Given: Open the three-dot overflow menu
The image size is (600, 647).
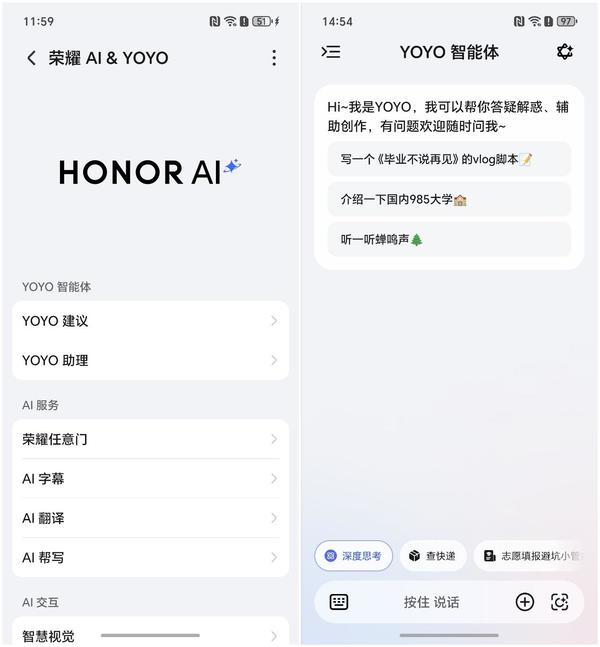Looking at the screenshot, I should coord(274,58).
